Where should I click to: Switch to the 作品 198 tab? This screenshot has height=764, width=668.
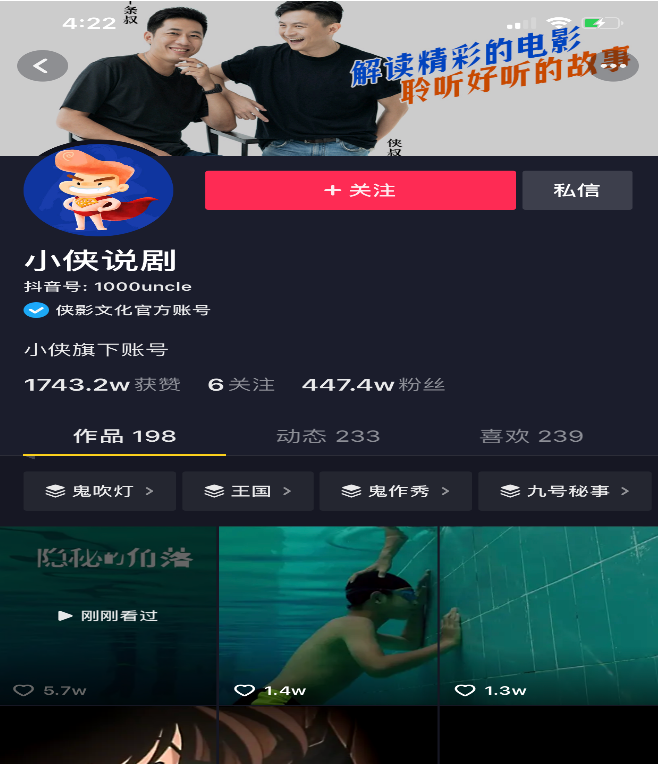(124, 436)
